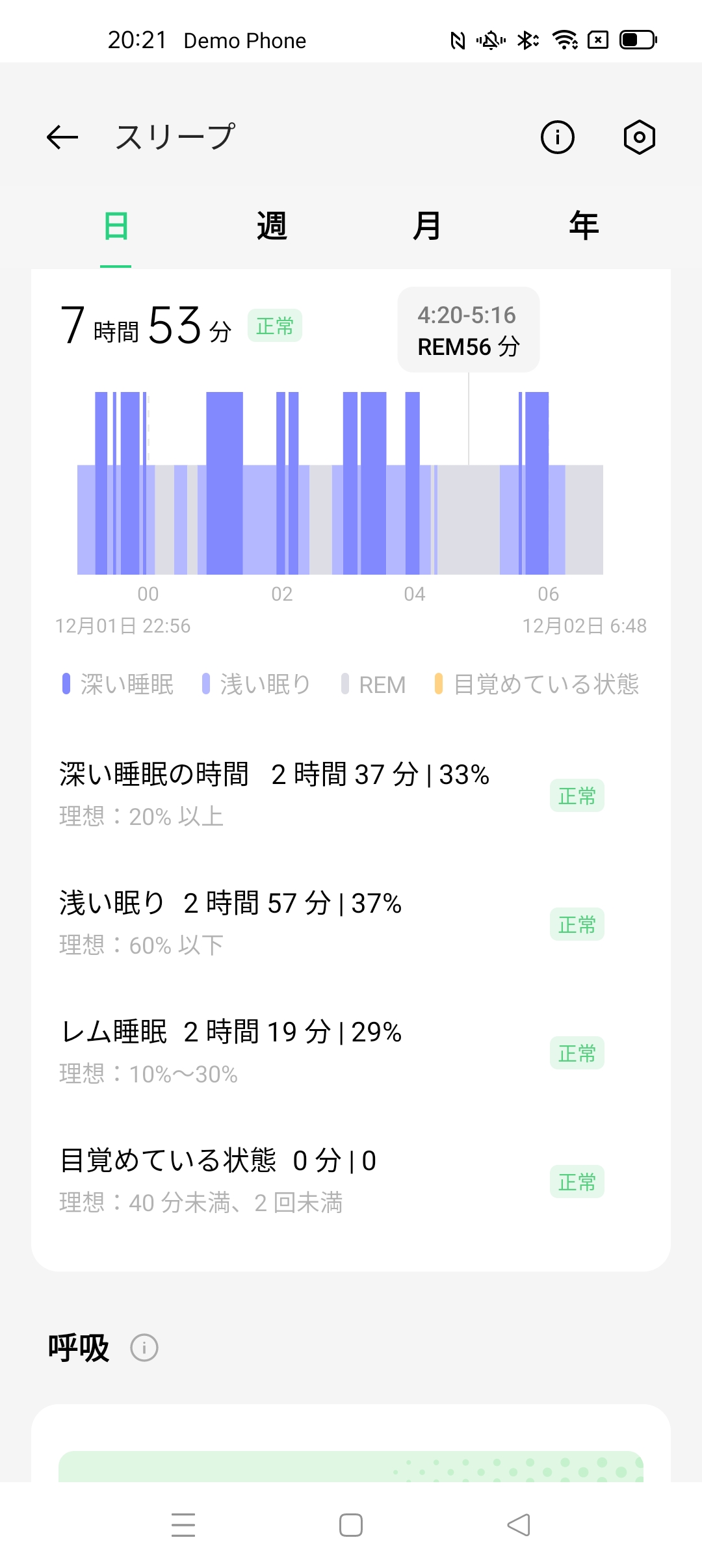Go back from the スリープ screen
The image size is (702, 1568).
pos(62,137)
